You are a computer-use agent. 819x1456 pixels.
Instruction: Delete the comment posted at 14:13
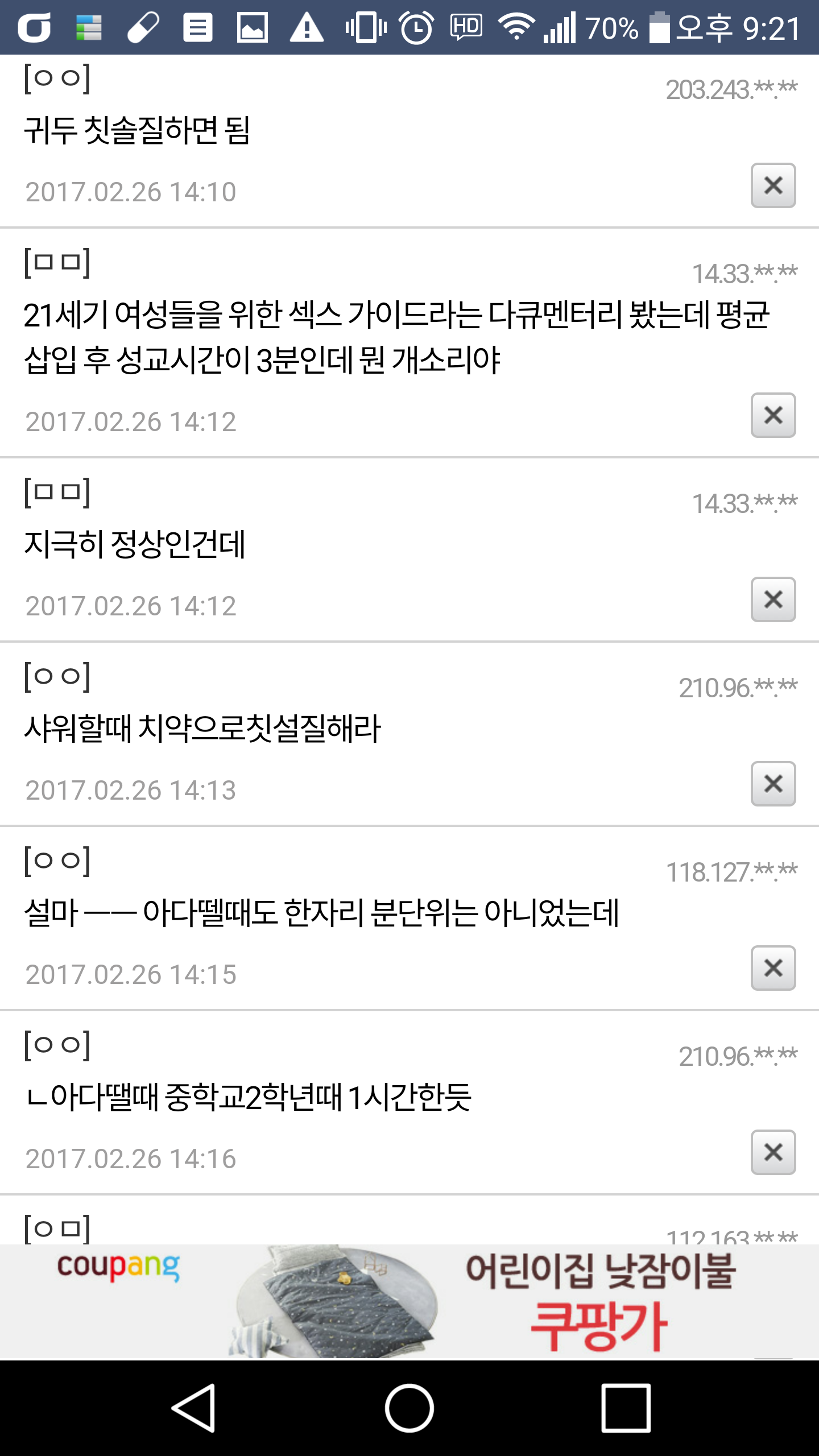click(x=773, y=784)
